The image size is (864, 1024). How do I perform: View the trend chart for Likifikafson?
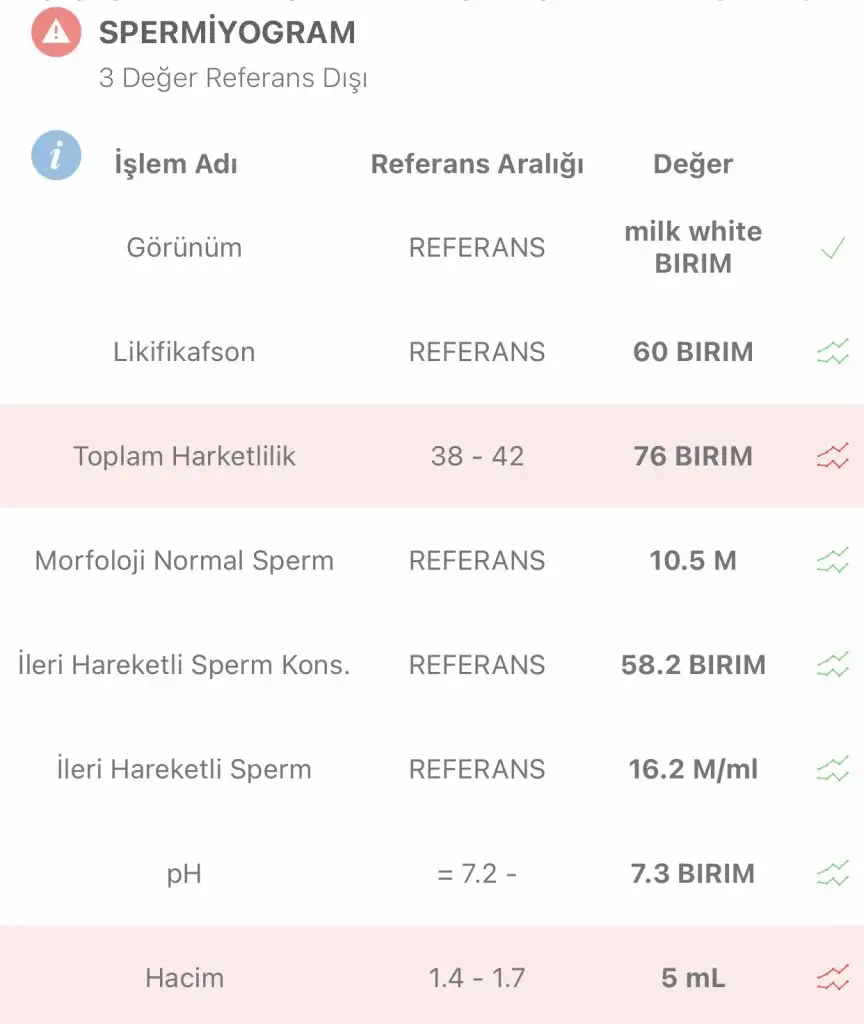point(832,352)
